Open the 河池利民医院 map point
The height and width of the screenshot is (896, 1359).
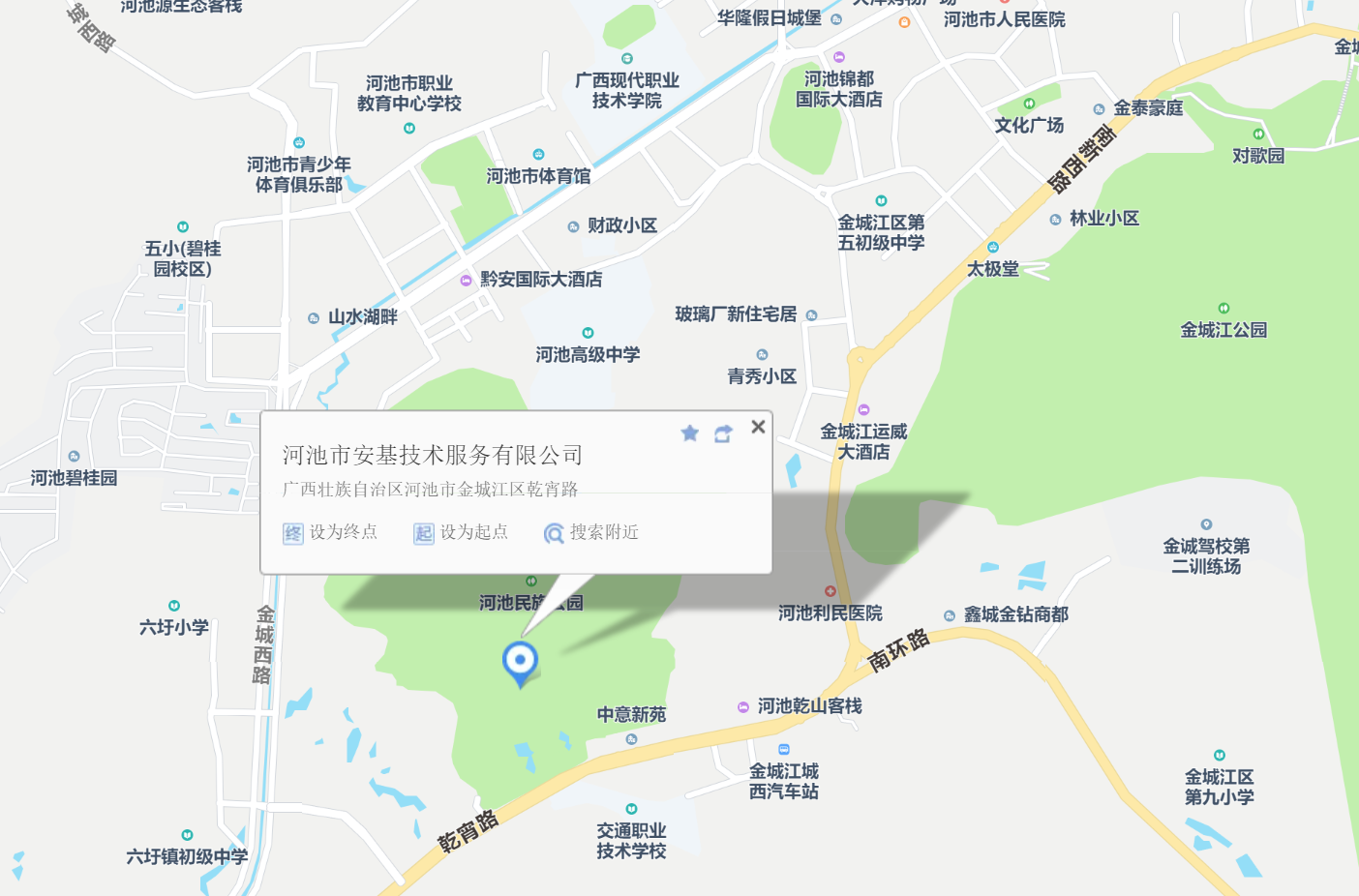(830, 591)
